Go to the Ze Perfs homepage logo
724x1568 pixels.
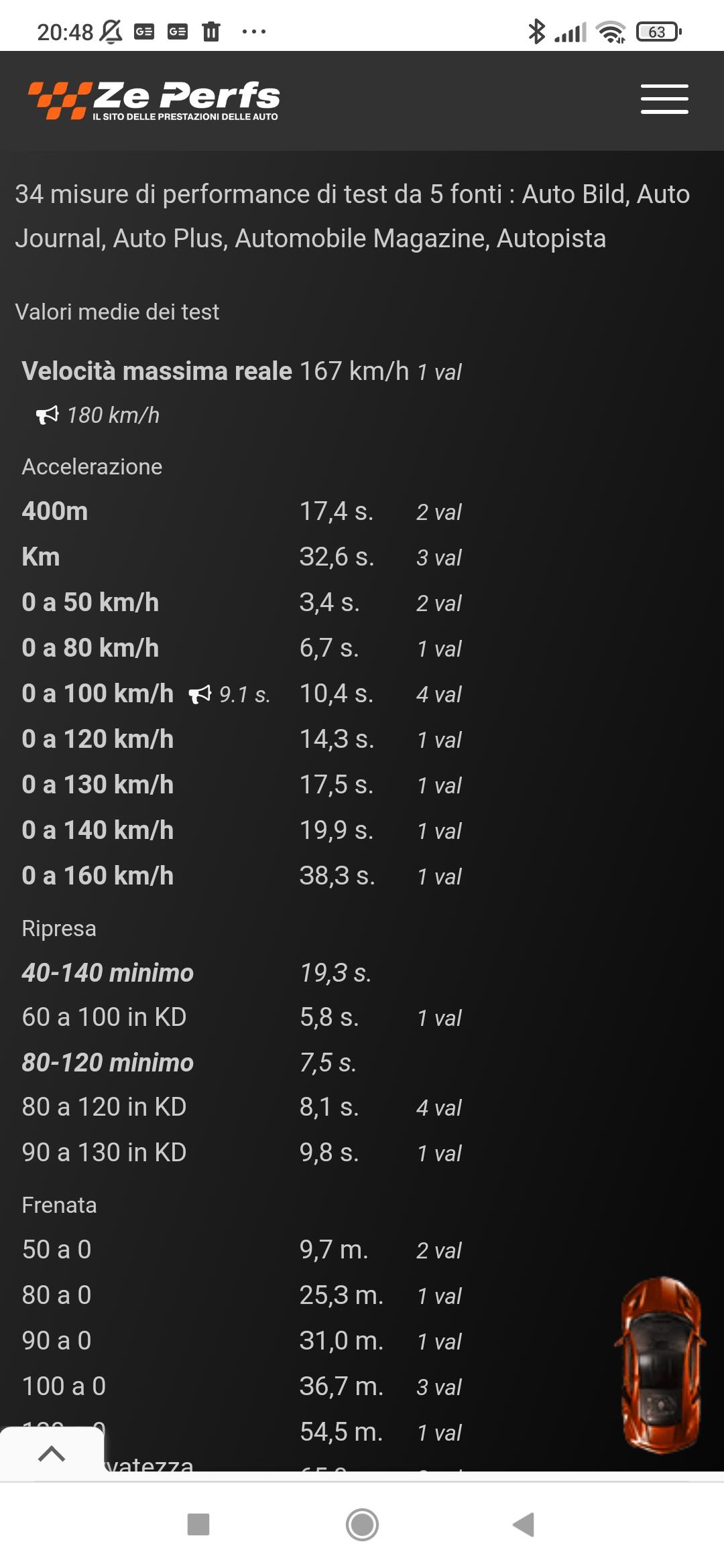coord(154,101)
